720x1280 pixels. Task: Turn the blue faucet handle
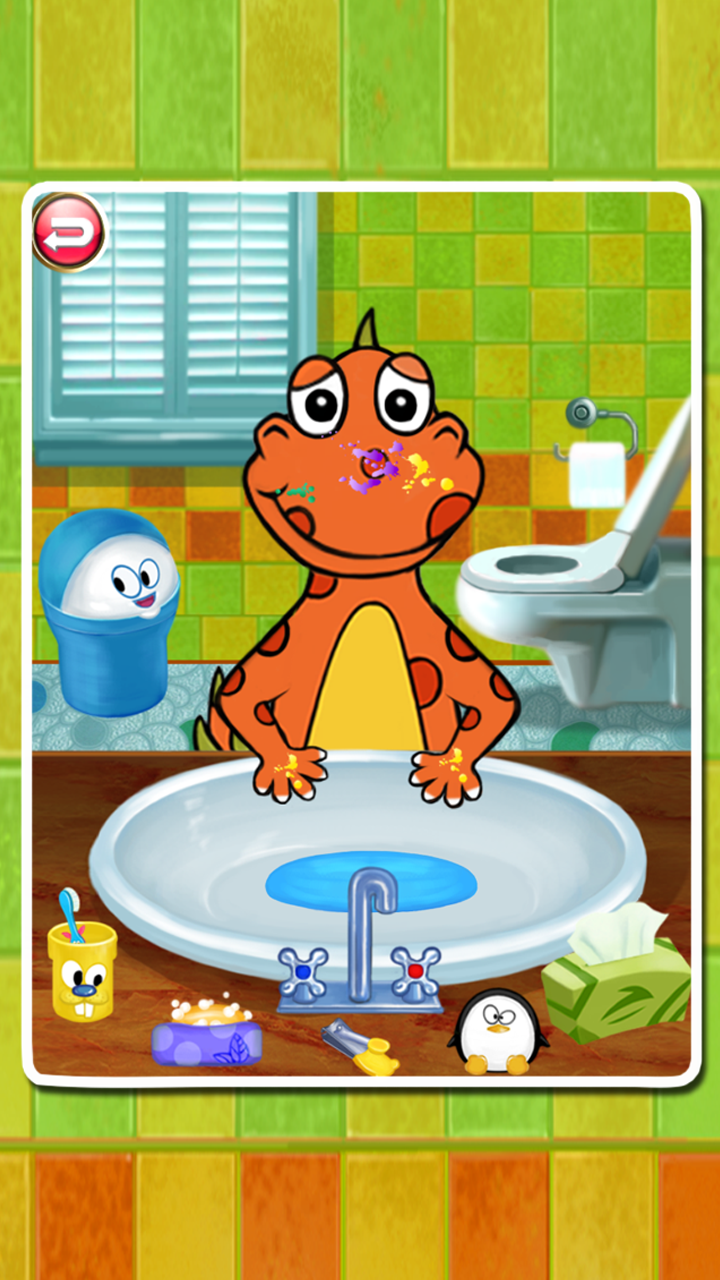click(x=302, y=972)
